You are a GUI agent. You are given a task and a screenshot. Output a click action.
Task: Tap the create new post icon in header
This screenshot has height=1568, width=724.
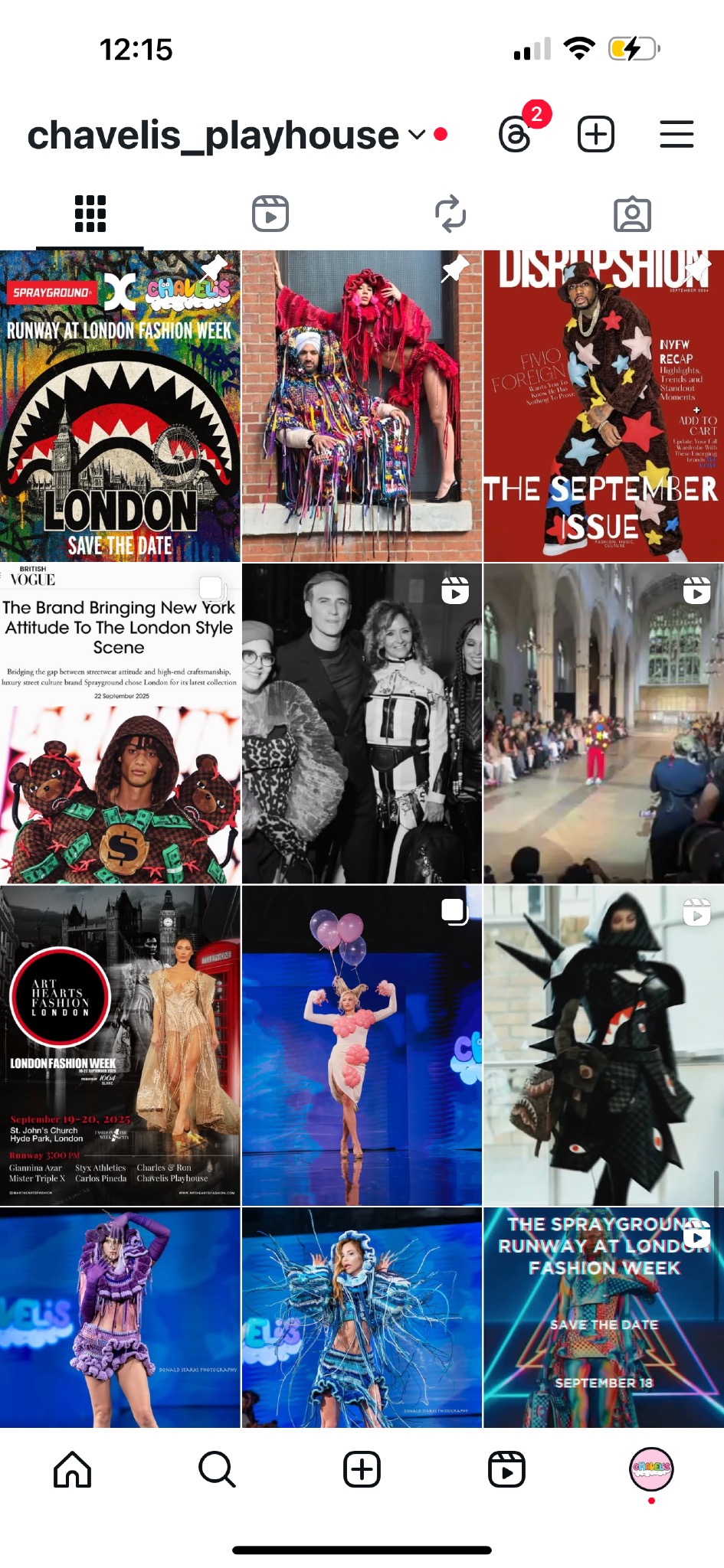pos(595,135)
